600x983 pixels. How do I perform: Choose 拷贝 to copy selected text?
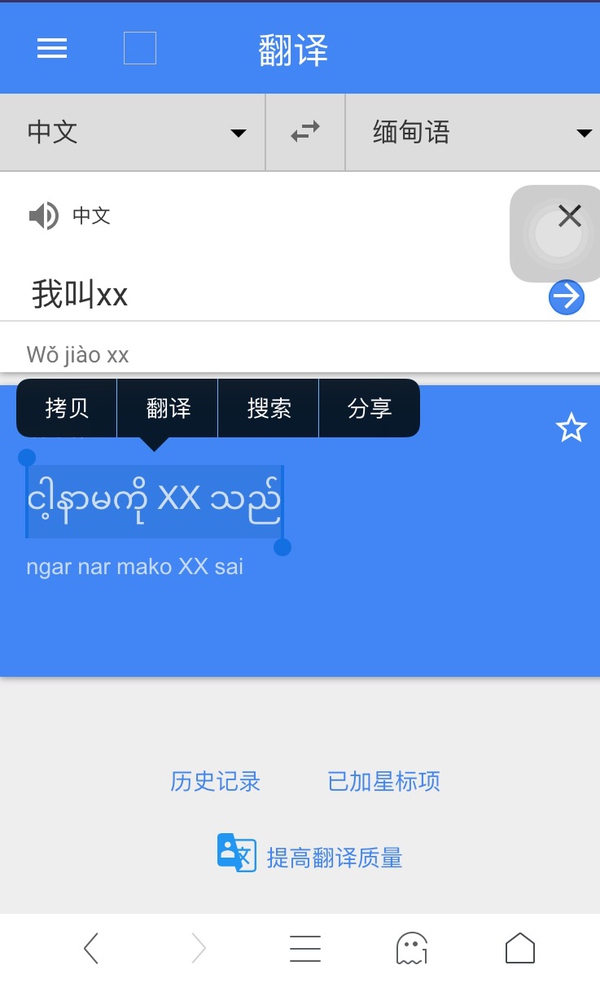coord(67,408)
